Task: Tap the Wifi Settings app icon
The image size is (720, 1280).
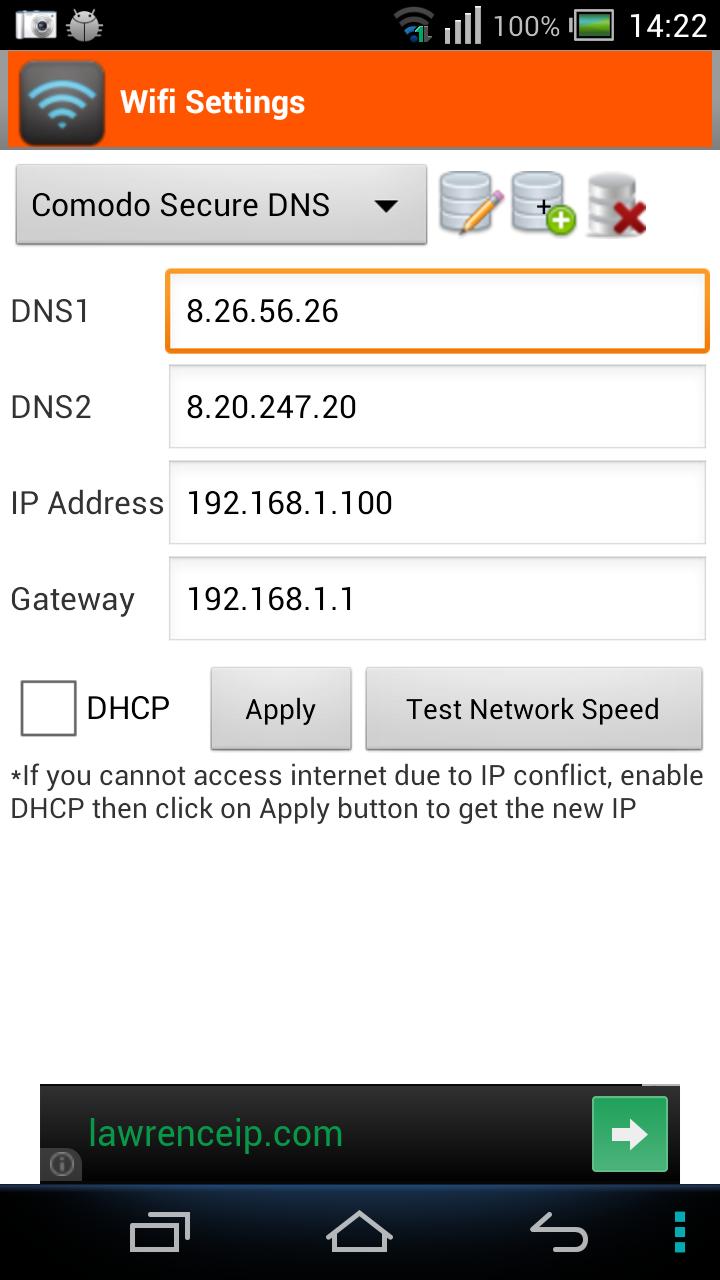Action: coord(60,100)
